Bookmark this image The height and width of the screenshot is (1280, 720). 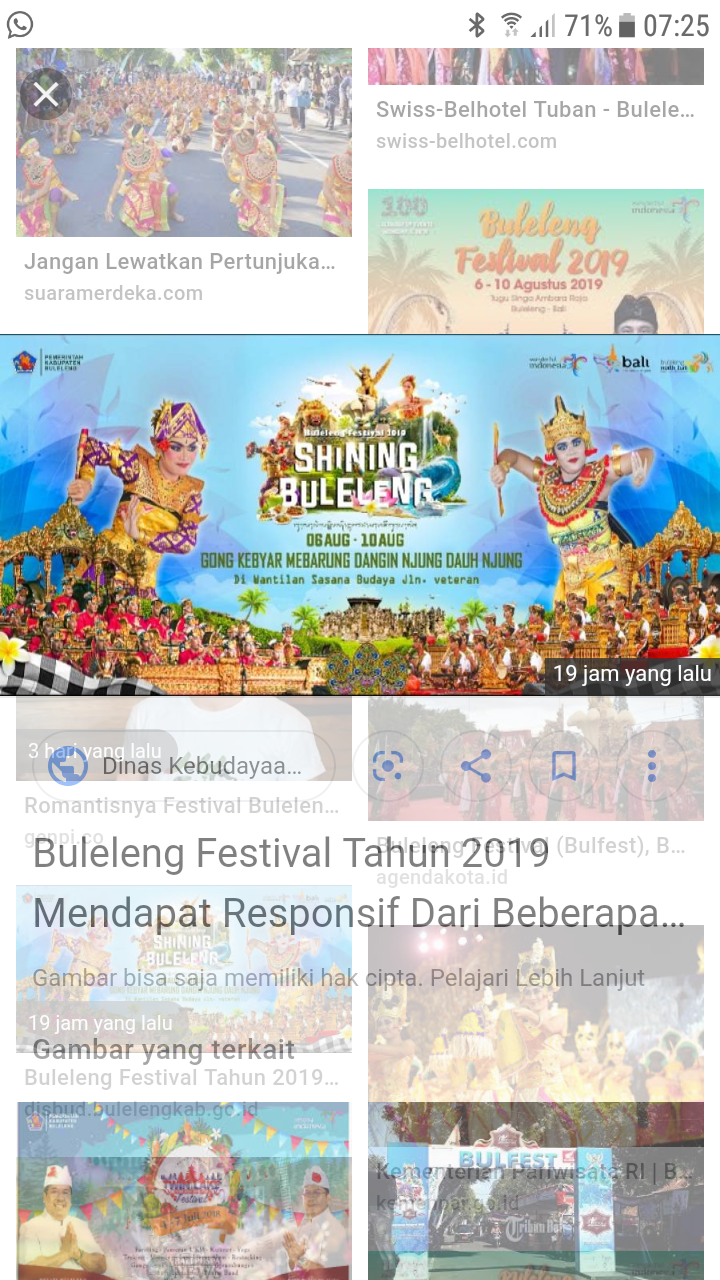tap(563, 767)
